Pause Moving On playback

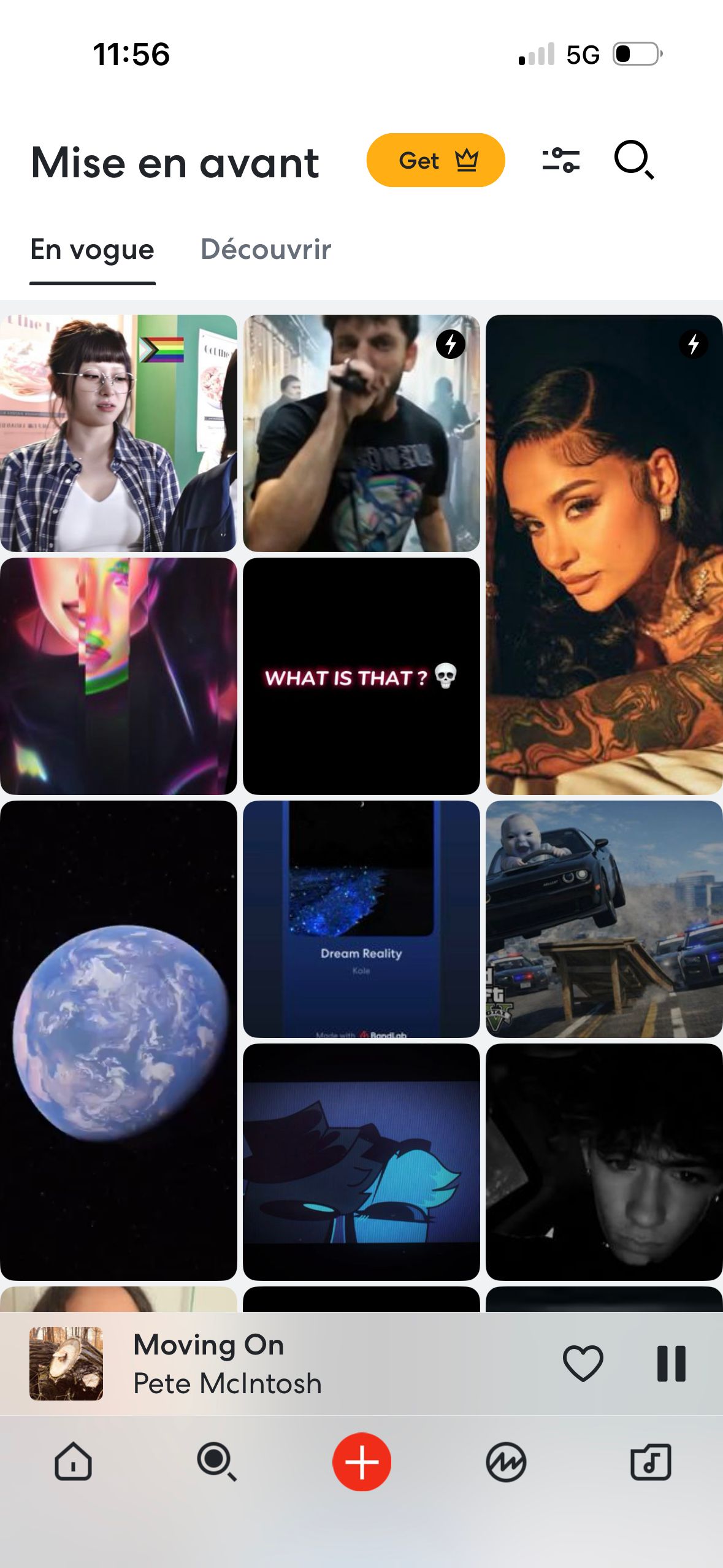671,1364
